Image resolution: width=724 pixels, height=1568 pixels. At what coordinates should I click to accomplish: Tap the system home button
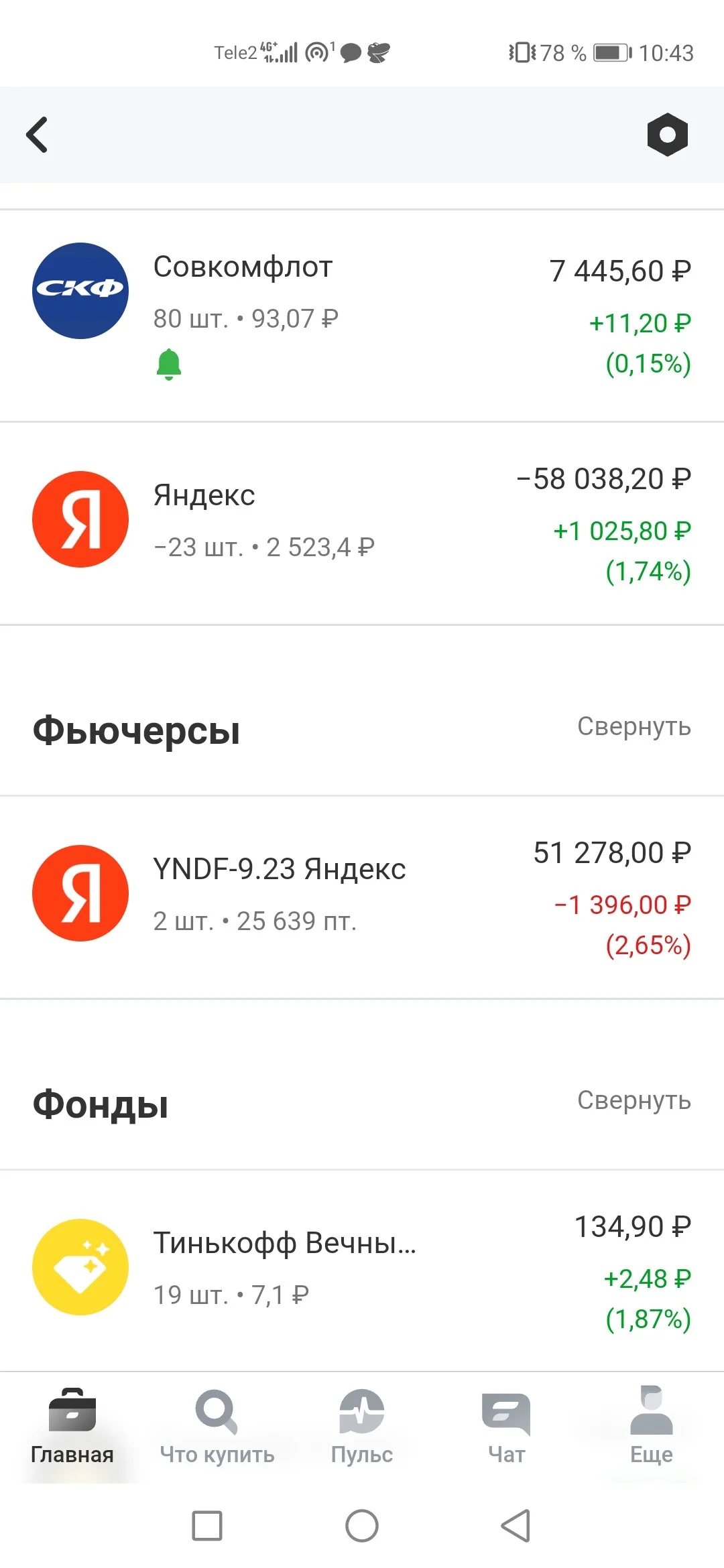(x=362, y=1526)
